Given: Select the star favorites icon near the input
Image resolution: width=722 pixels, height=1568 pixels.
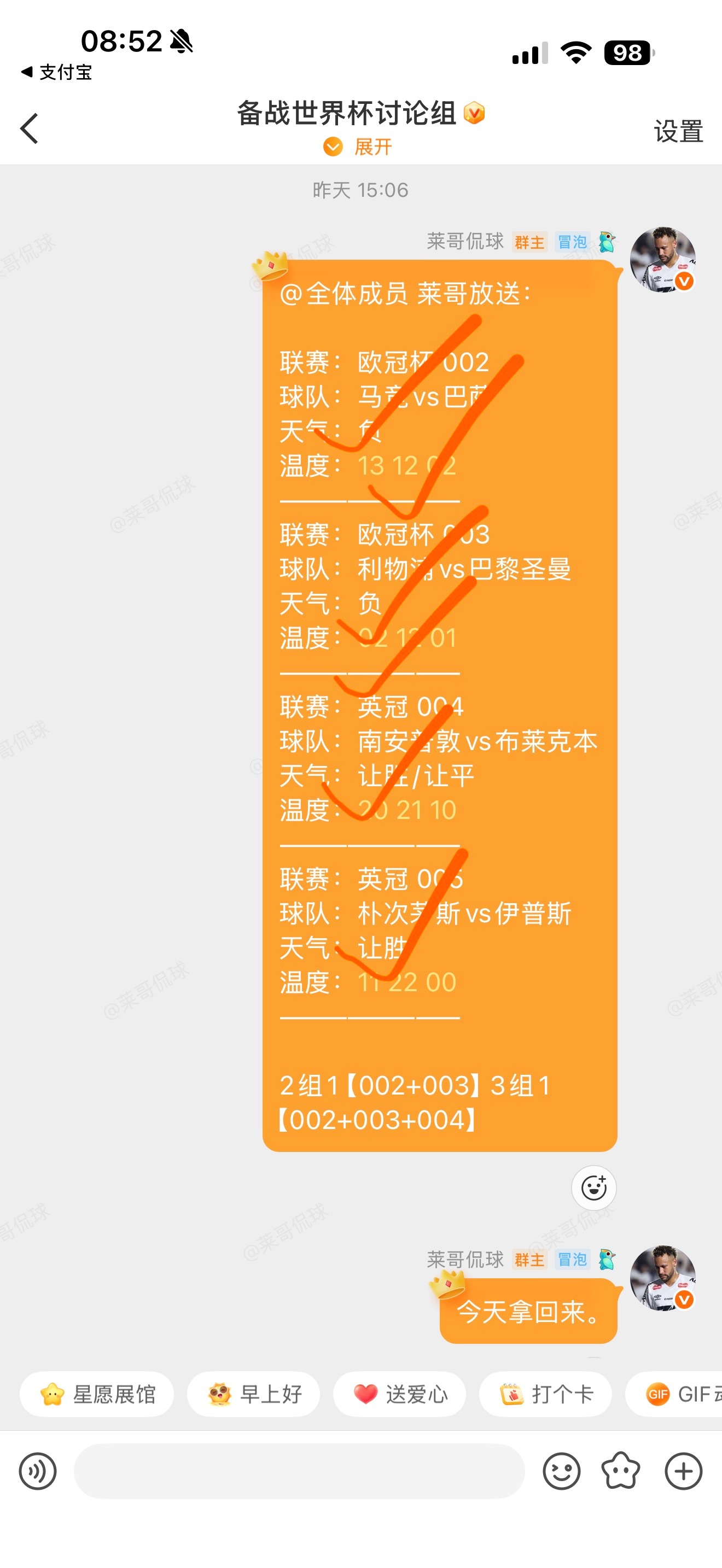Looking at the screenshot, I should [x=621, y=1470].
